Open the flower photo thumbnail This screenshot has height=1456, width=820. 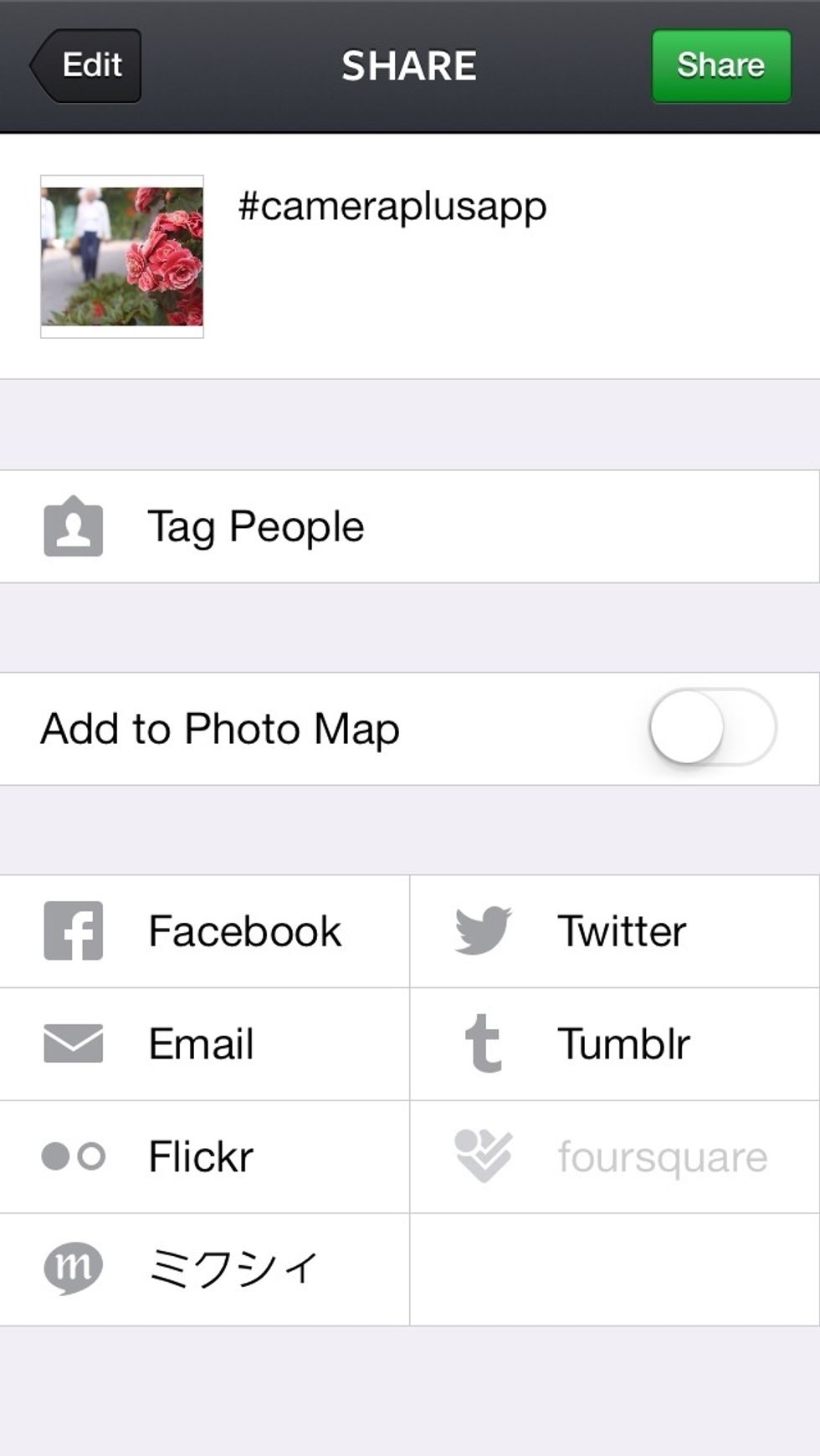(x=122, y=256)
